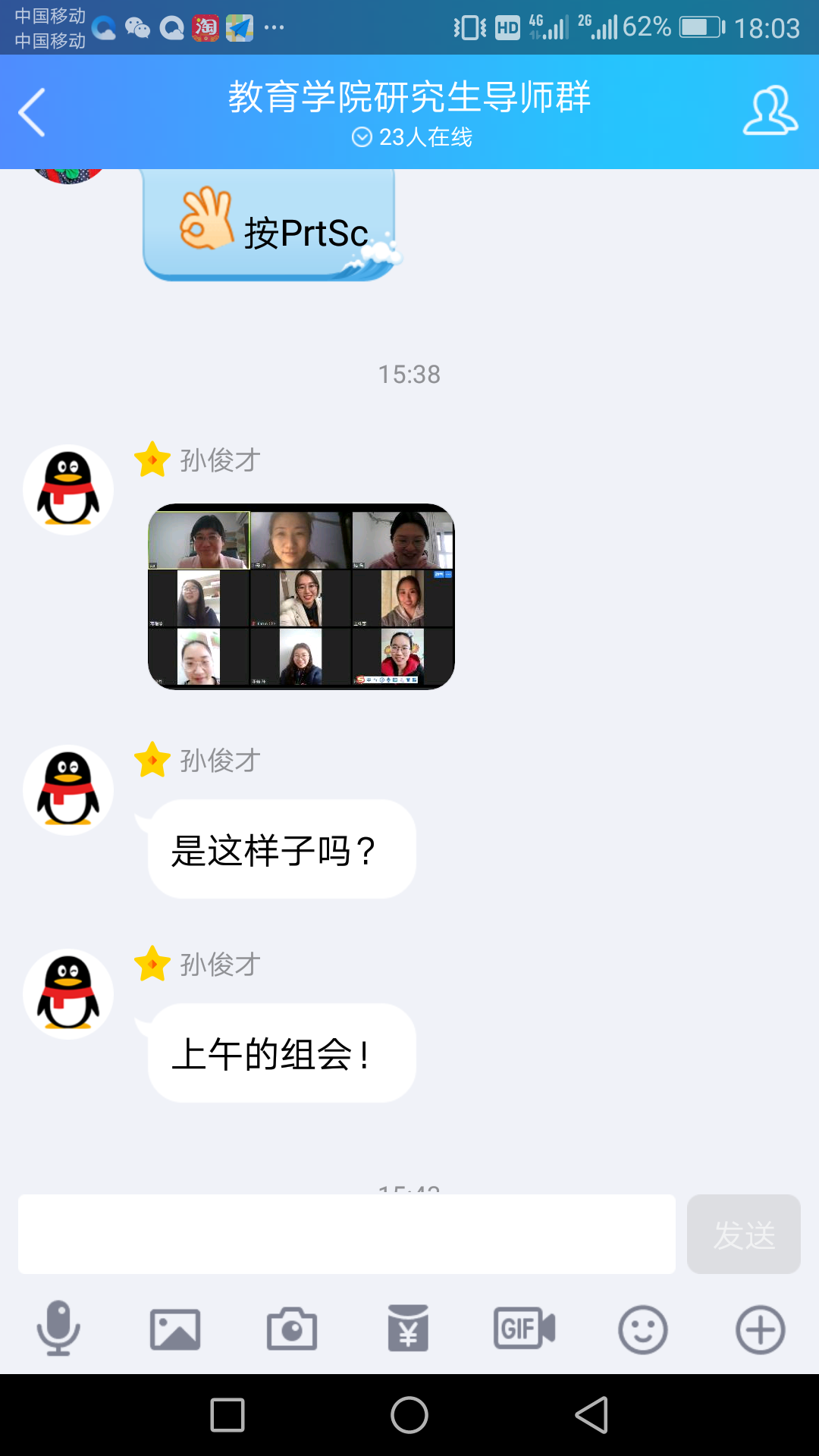Open the video meeting screenshot image

(301, 596)
